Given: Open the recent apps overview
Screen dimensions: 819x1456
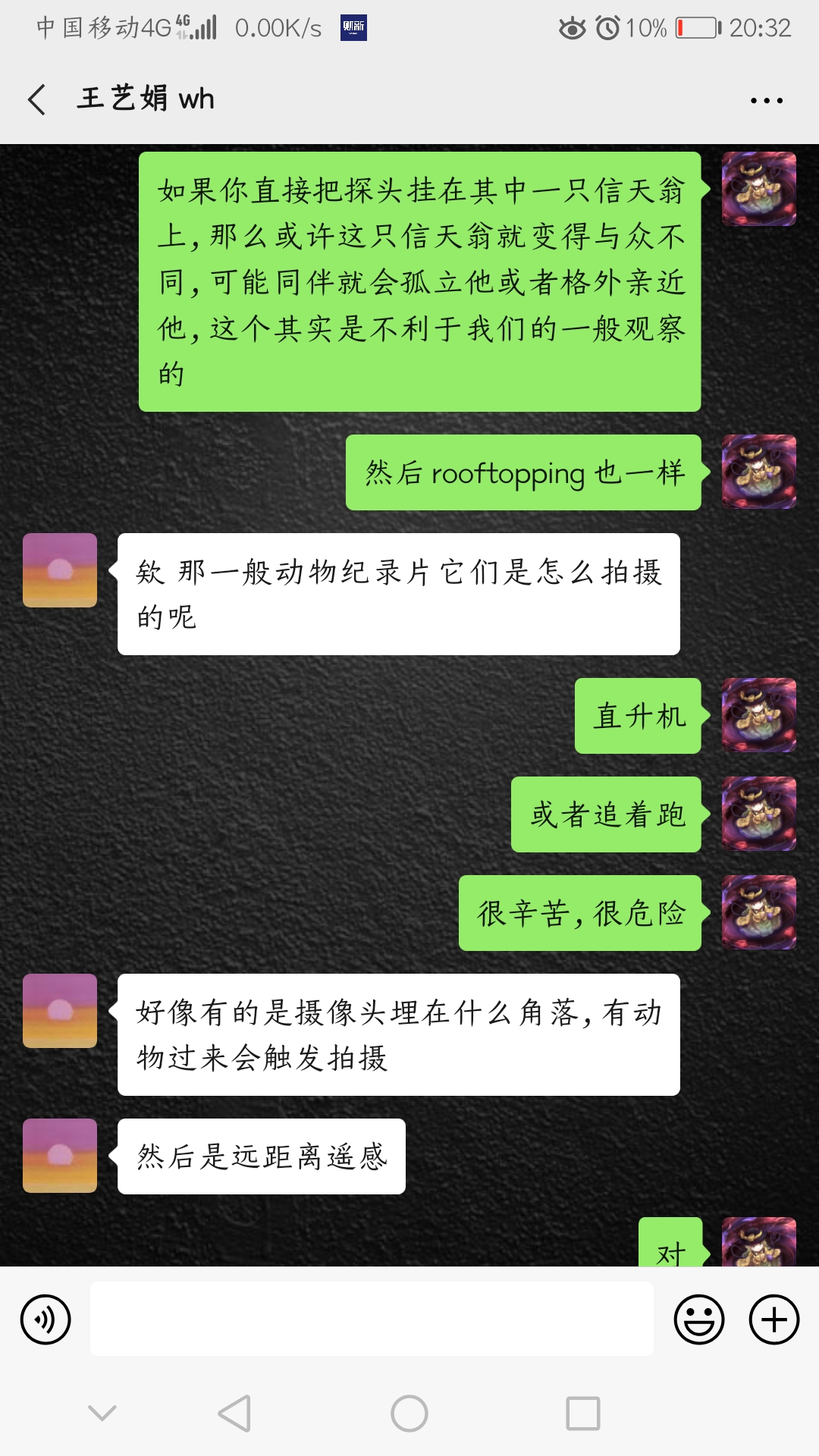Looking at the screenshot, I should (583, 1414).
